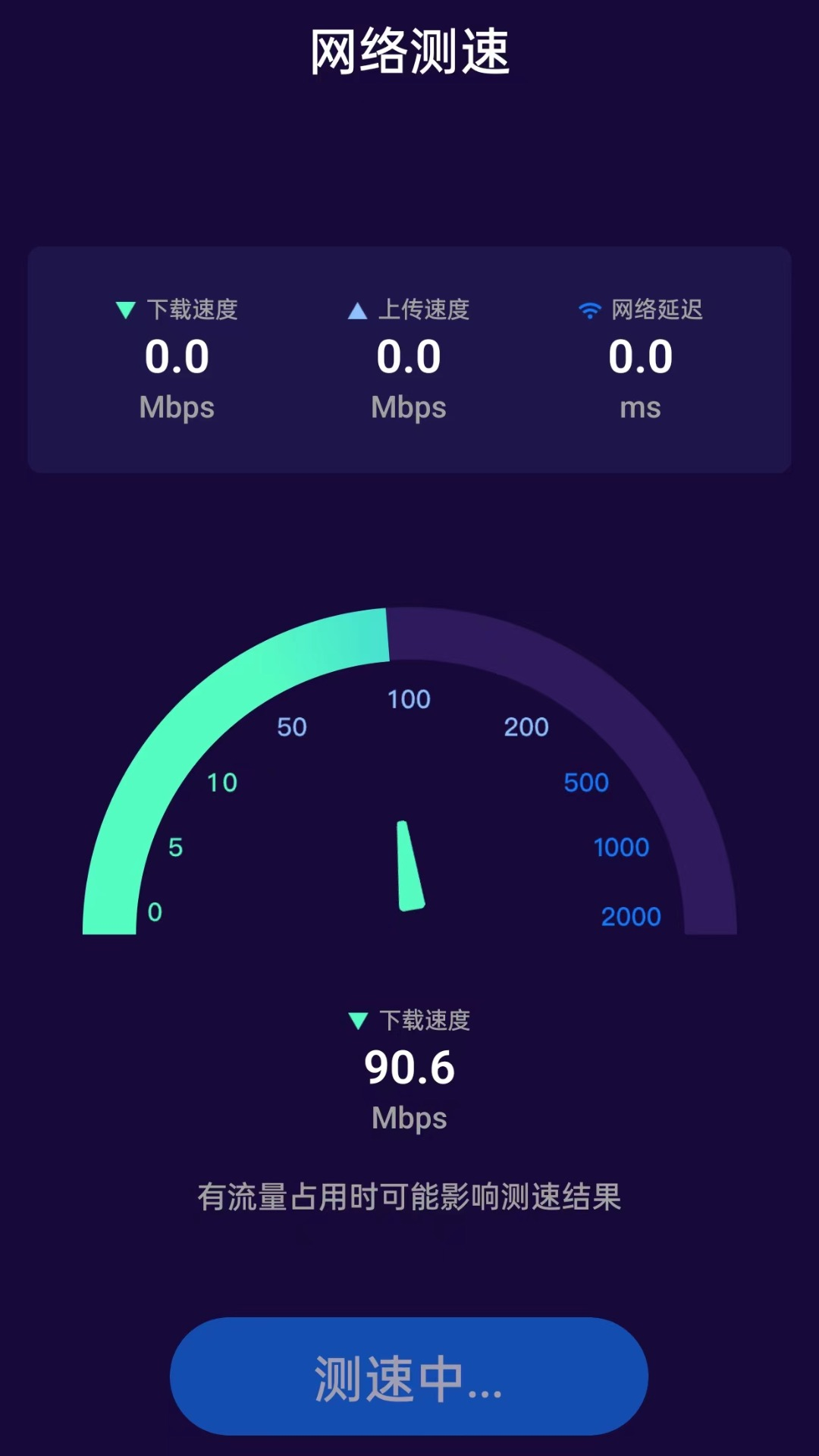Toggle the 下载速度 download display
This screenshot has width=819, height=1456.
coord(176,356)
